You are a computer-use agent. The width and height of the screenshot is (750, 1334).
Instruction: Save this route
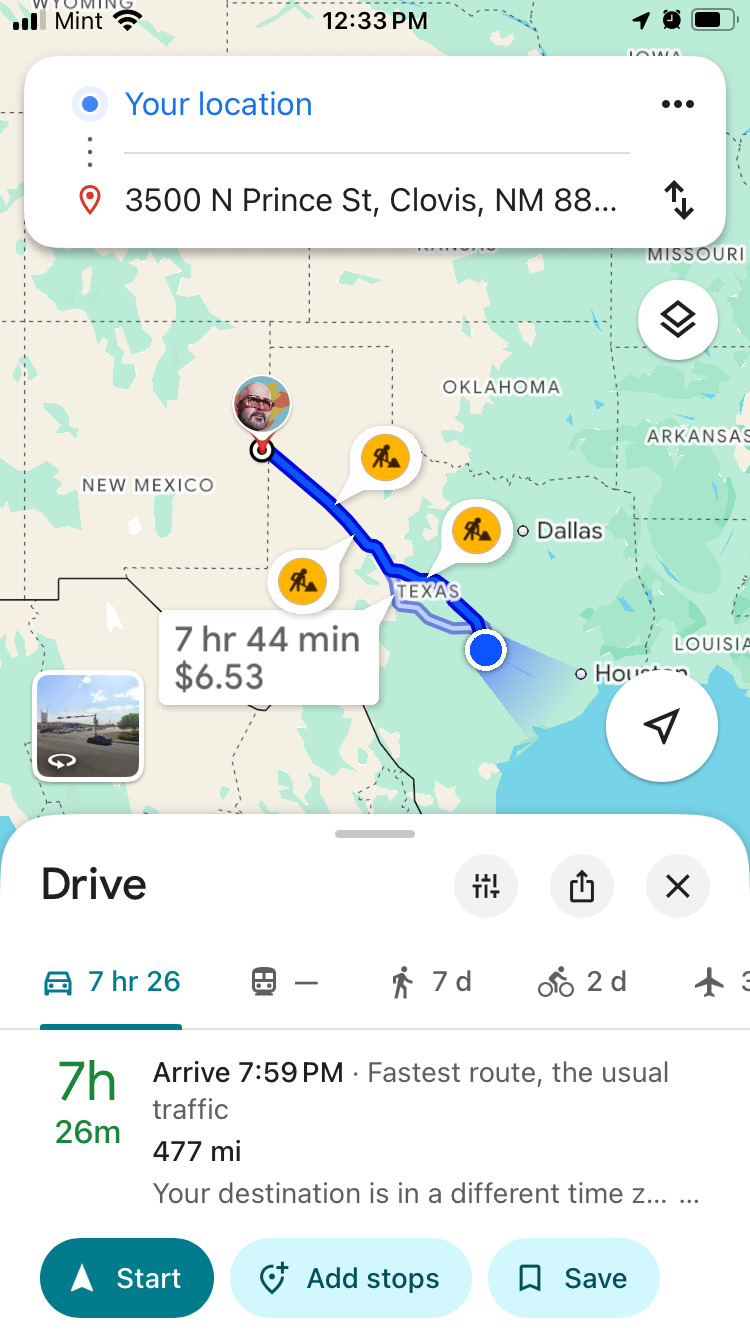573,1278
